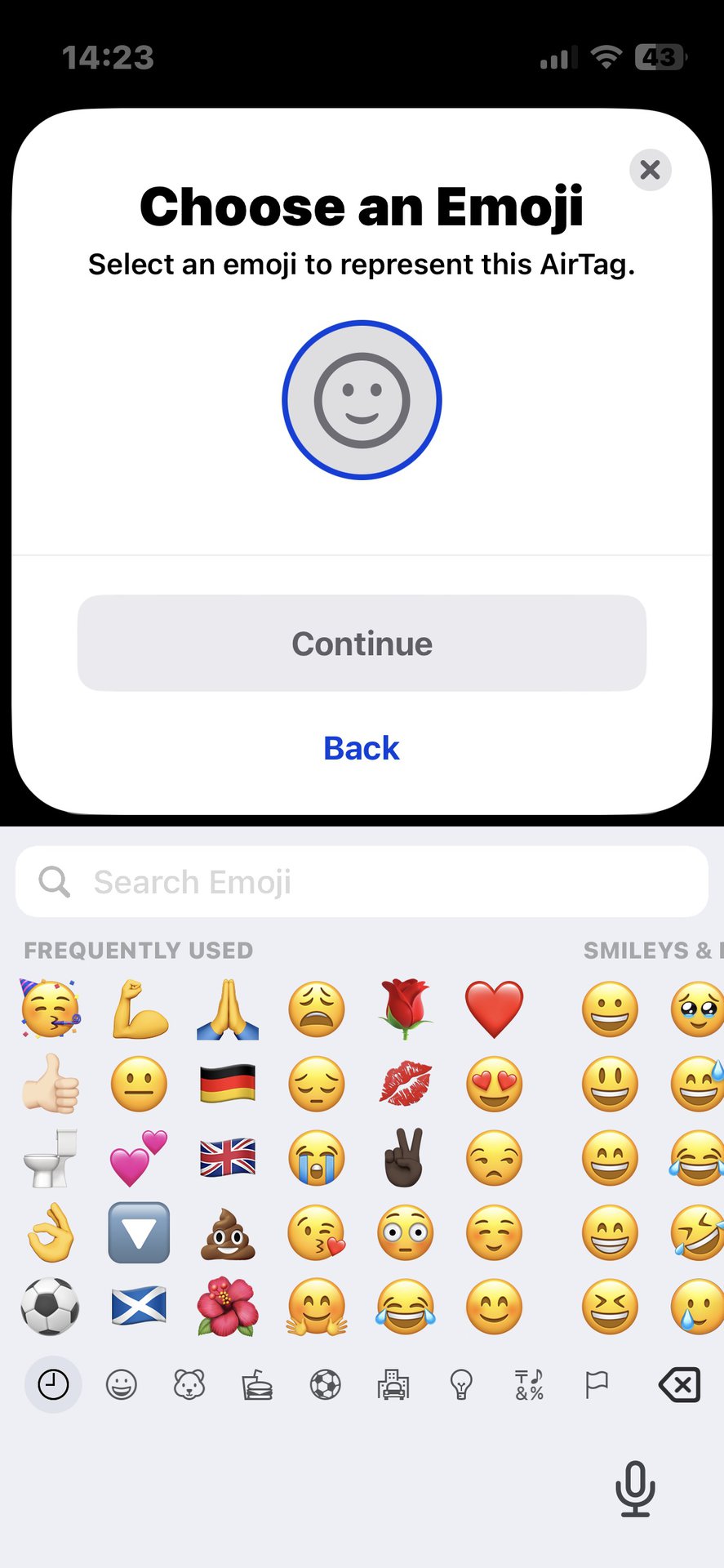This screenshot has height=1568, width=724.
Task: Pick the toilet emoji
Action: click(51, 1158)
